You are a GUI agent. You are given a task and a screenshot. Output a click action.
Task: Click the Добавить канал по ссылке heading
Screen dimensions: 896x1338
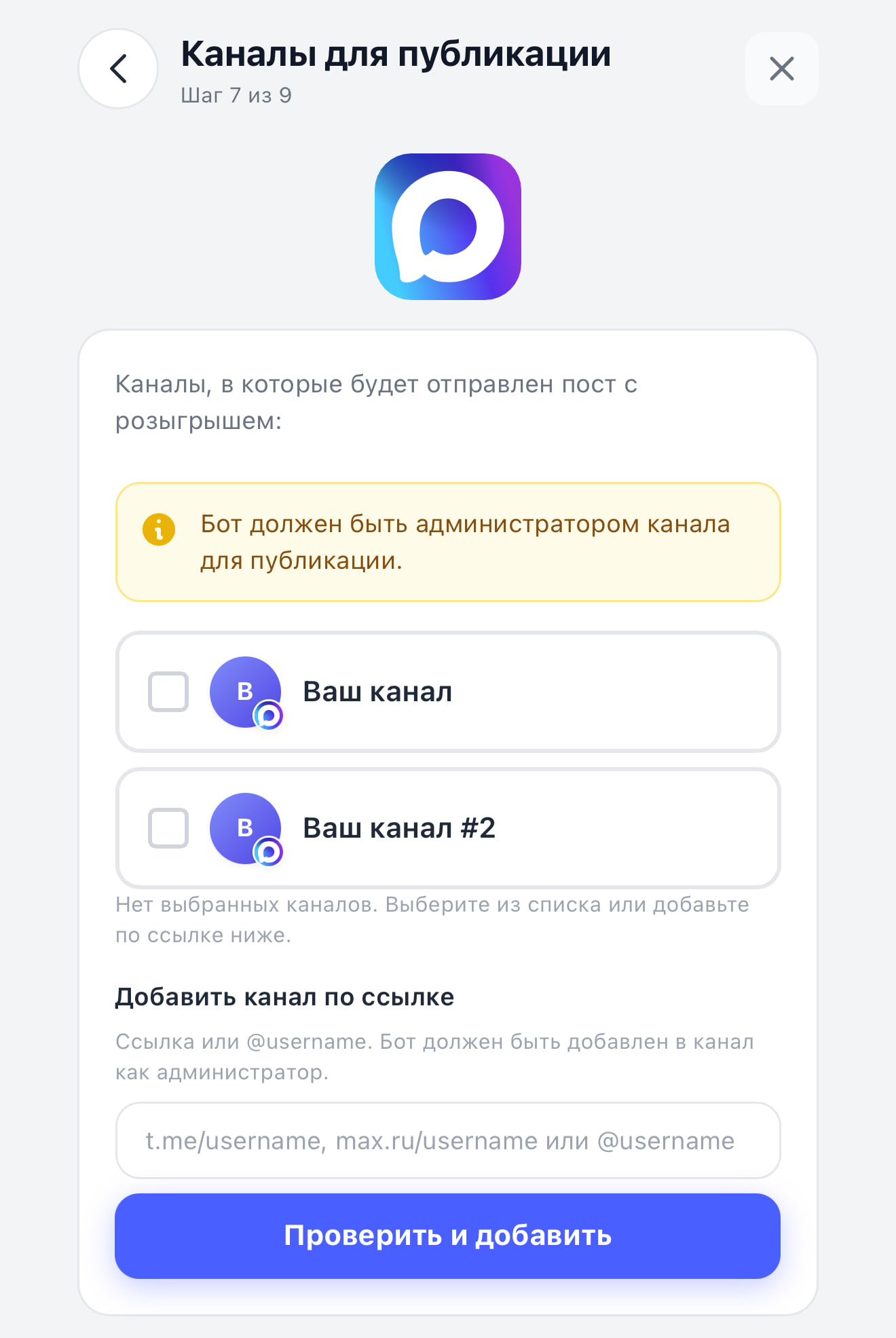[286, 997]
